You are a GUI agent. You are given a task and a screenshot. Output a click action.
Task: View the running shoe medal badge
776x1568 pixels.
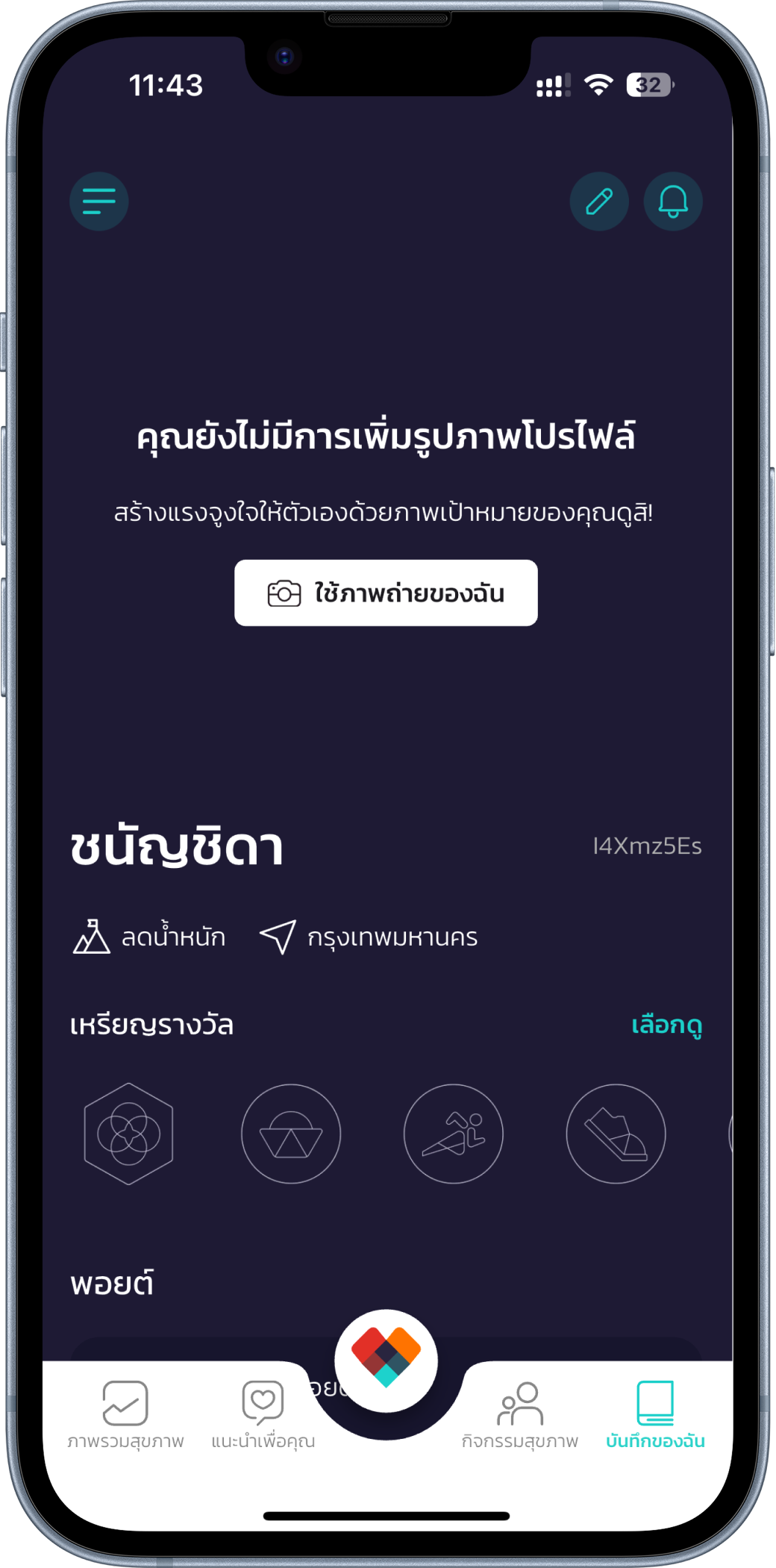click(616, 1134)
